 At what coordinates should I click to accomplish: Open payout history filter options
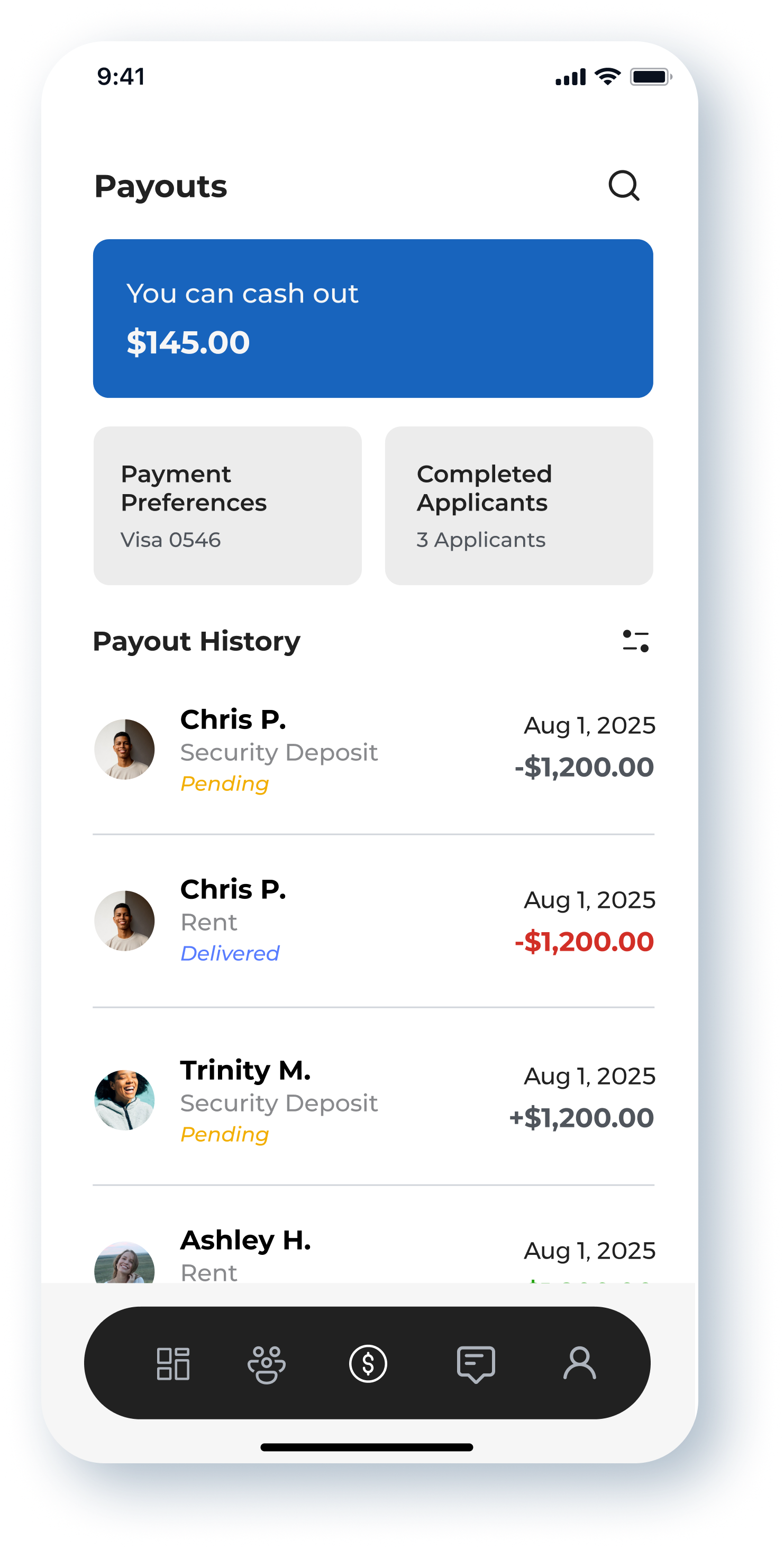click(635, 641)
